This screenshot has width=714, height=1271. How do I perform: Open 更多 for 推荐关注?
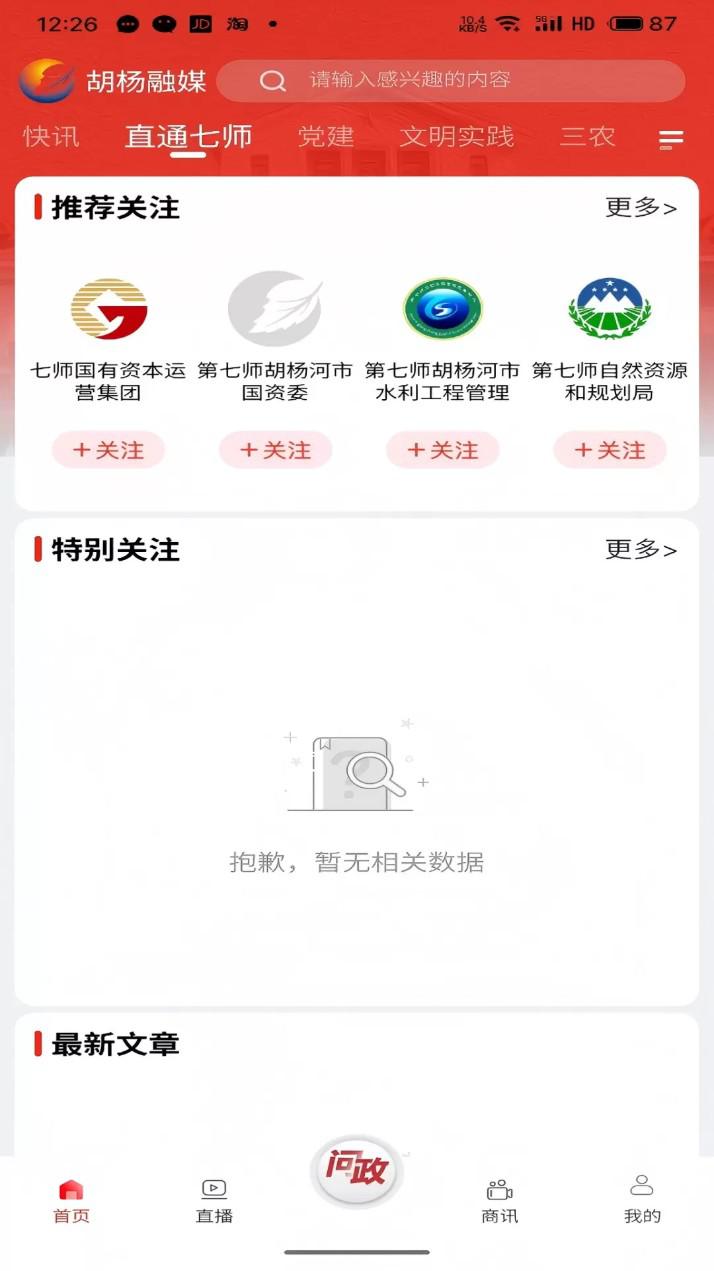click(x=641, y=208)
